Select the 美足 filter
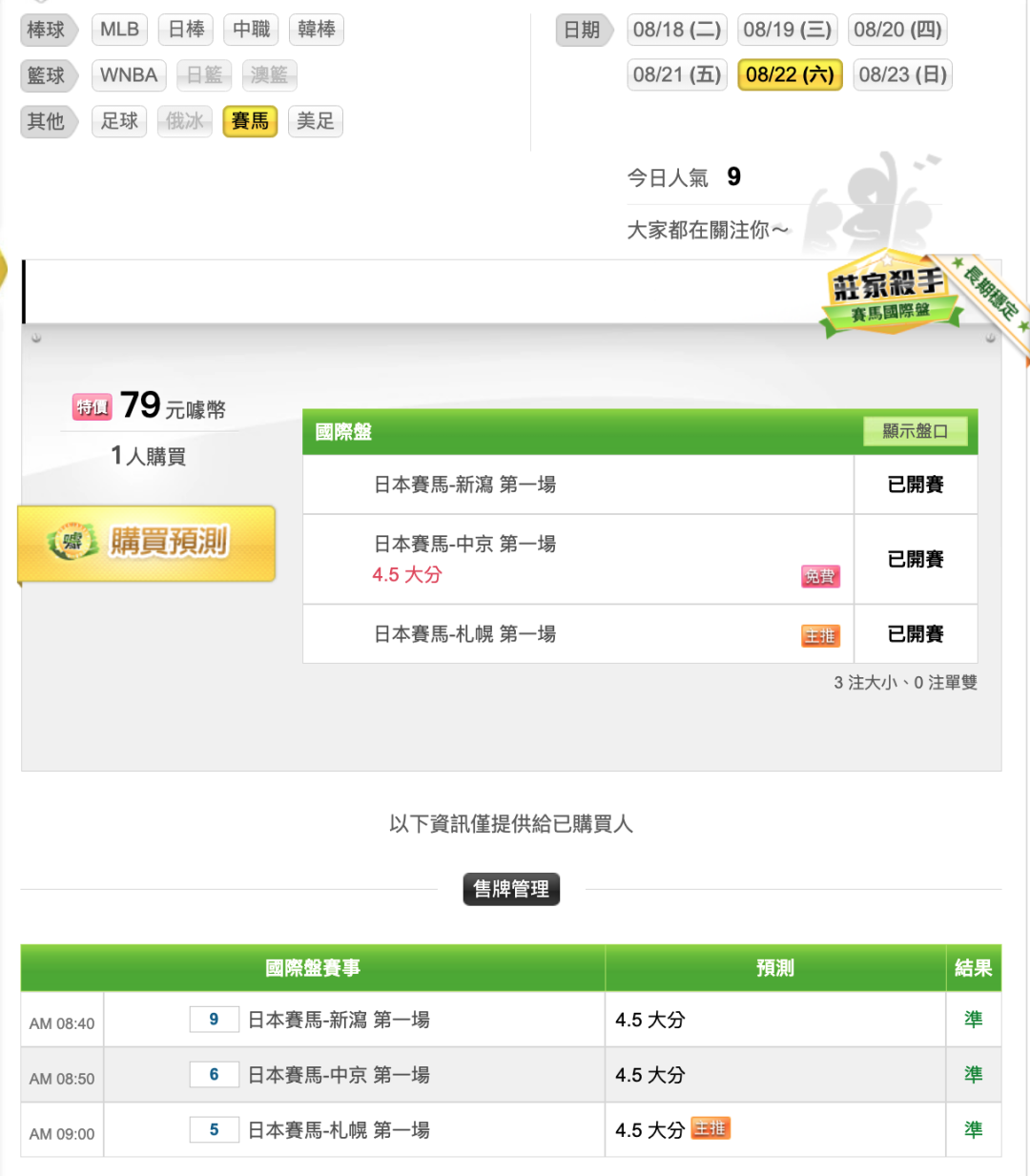Screen dimensions: 1030x1176 tap(316, 121)
